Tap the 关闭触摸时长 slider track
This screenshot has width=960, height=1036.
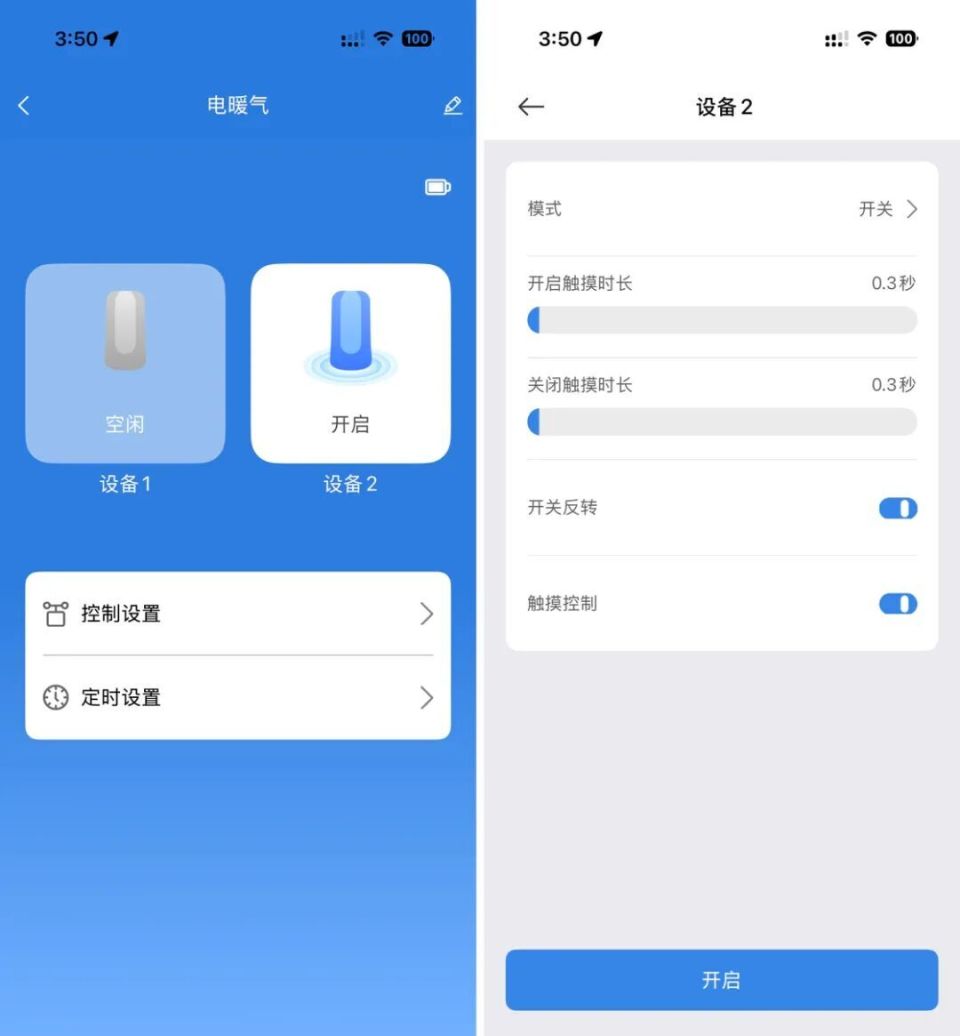coord(720,422)
